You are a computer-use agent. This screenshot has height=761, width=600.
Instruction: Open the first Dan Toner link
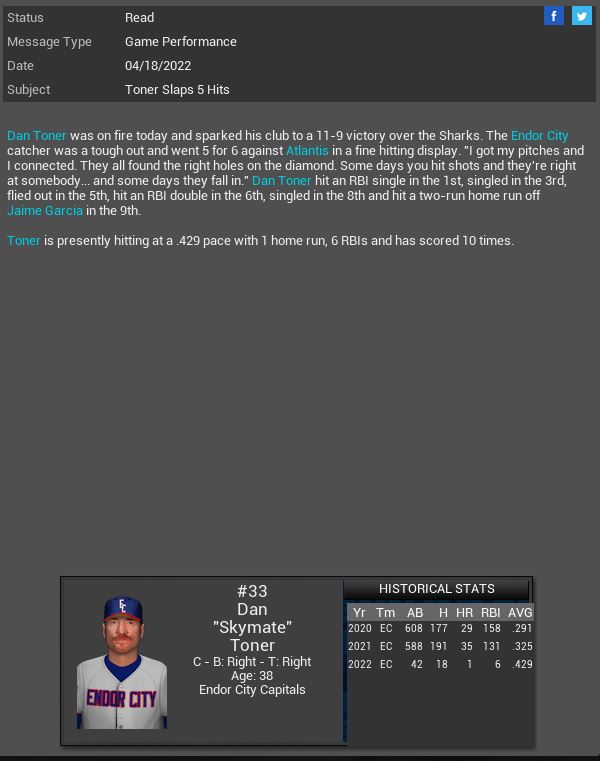click(37, 135)
